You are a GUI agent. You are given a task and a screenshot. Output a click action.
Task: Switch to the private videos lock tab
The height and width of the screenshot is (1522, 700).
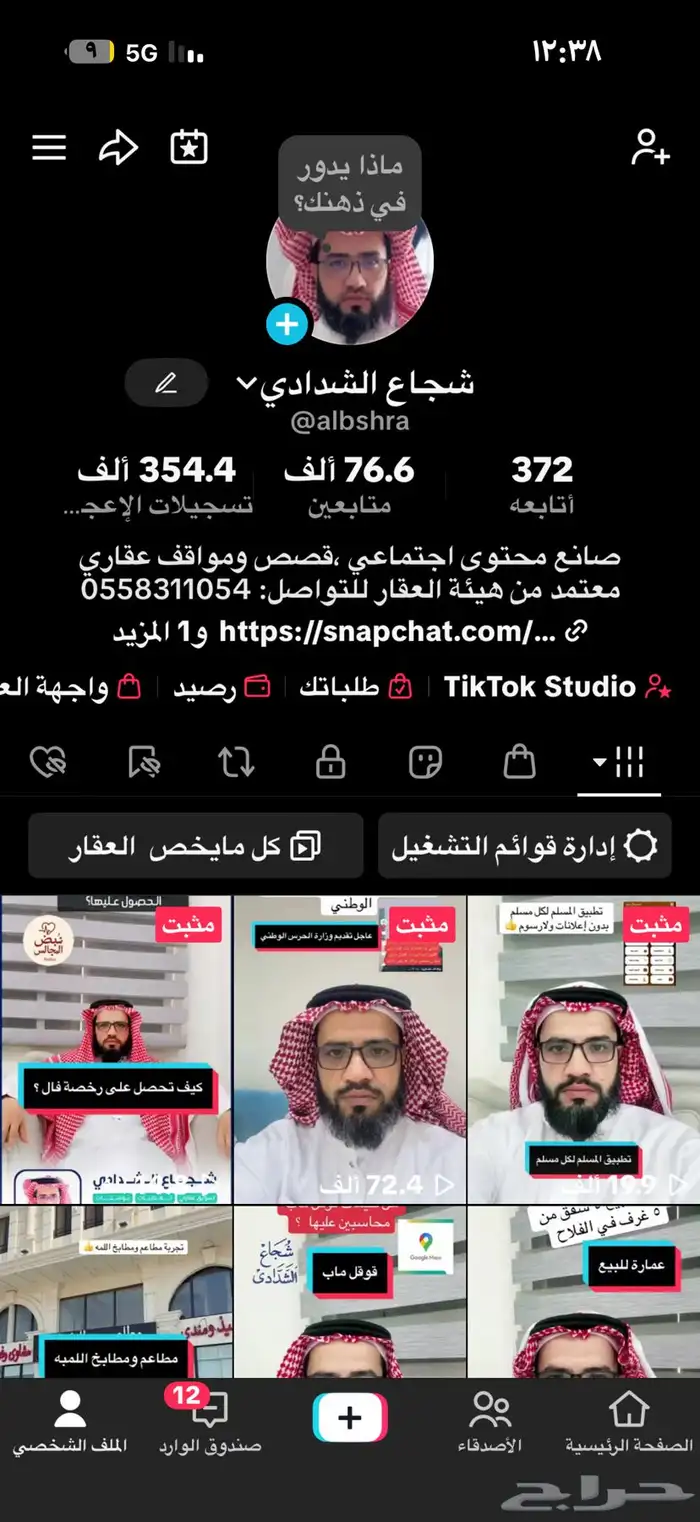330,764
